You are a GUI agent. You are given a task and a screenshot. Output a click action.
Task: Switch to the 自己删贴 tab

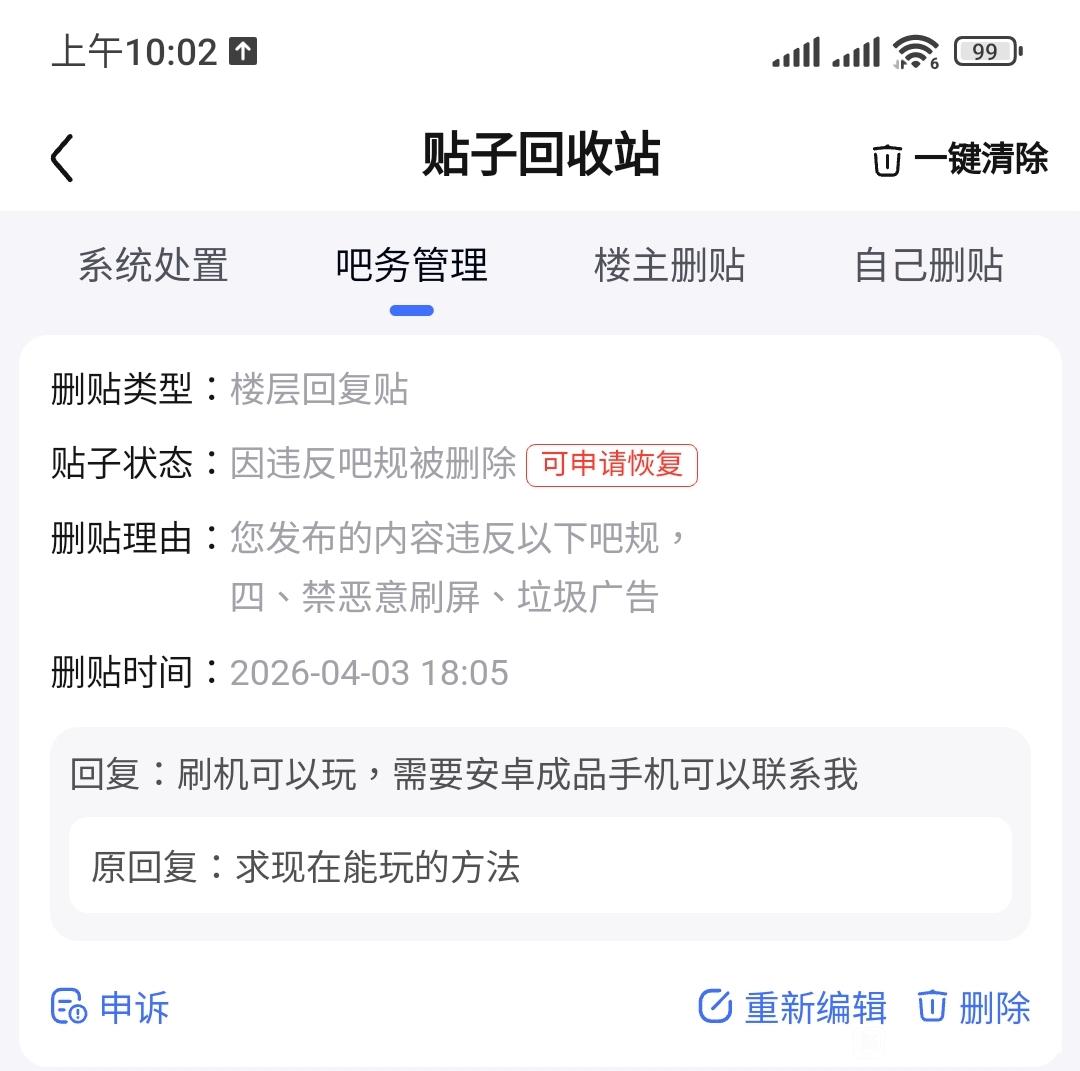[928, 266]
